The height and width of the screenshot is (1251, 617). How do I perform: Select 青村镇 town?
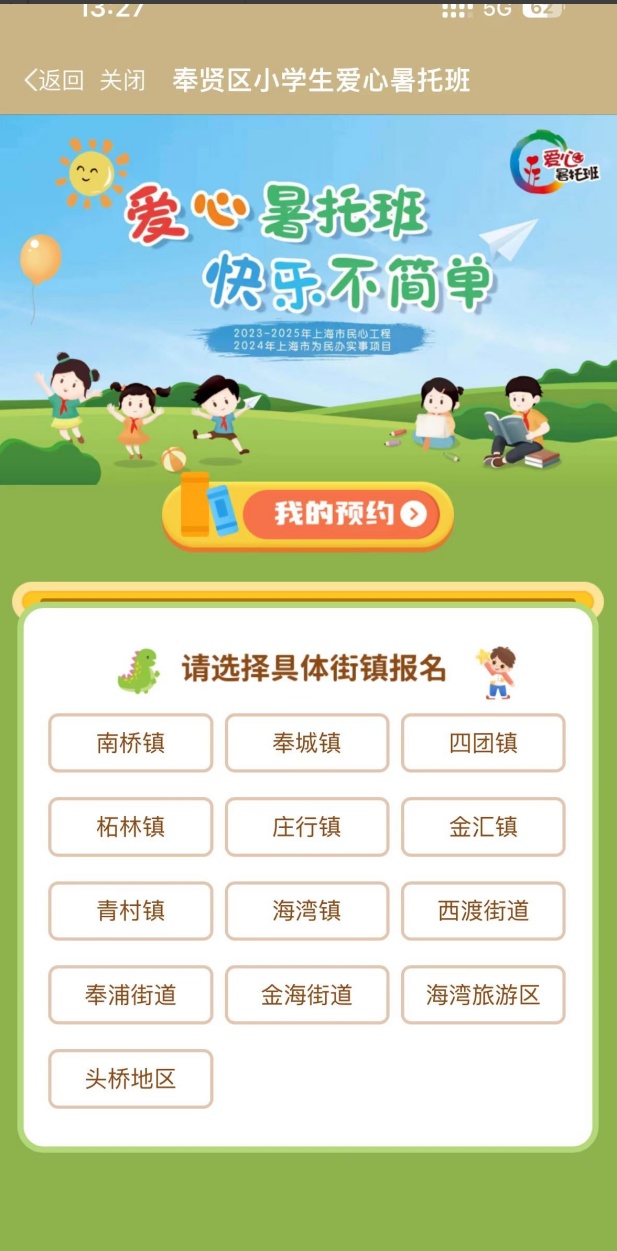[x=131, y=911]
